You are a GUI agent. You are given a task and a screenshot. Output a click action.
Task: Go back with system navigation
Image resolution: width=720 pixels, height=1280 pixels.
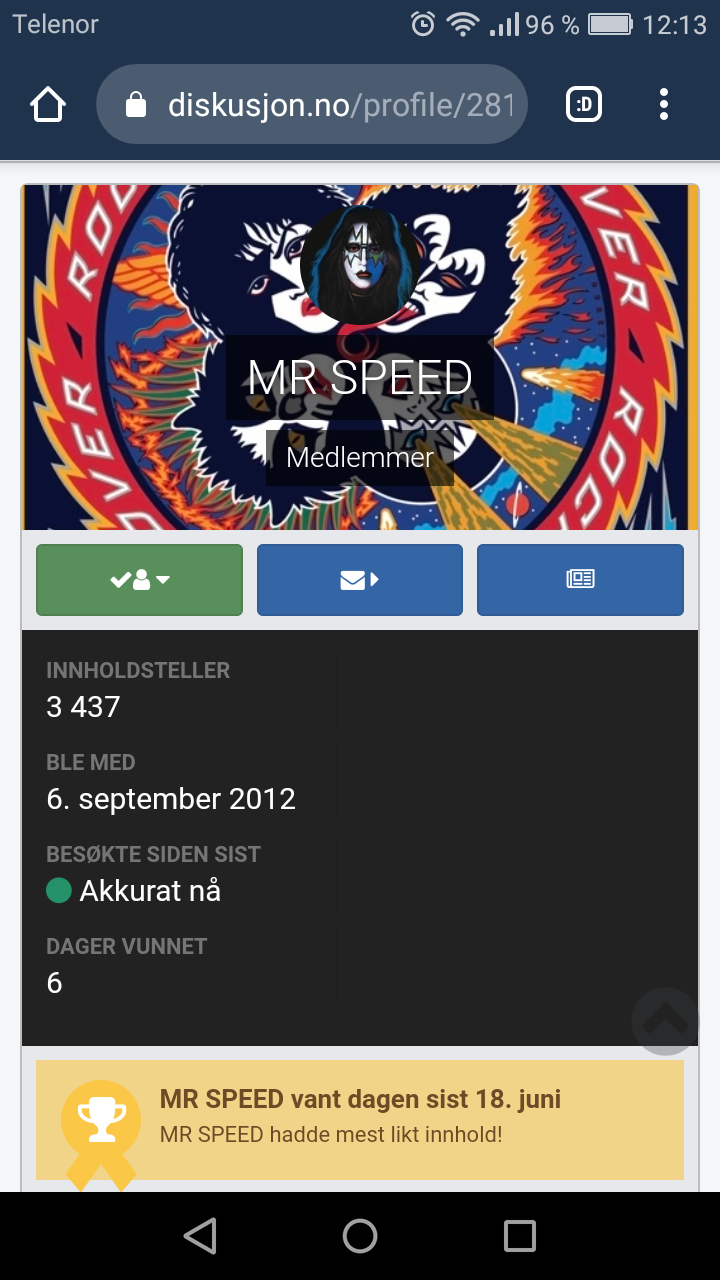click(x=200, y=1236)
